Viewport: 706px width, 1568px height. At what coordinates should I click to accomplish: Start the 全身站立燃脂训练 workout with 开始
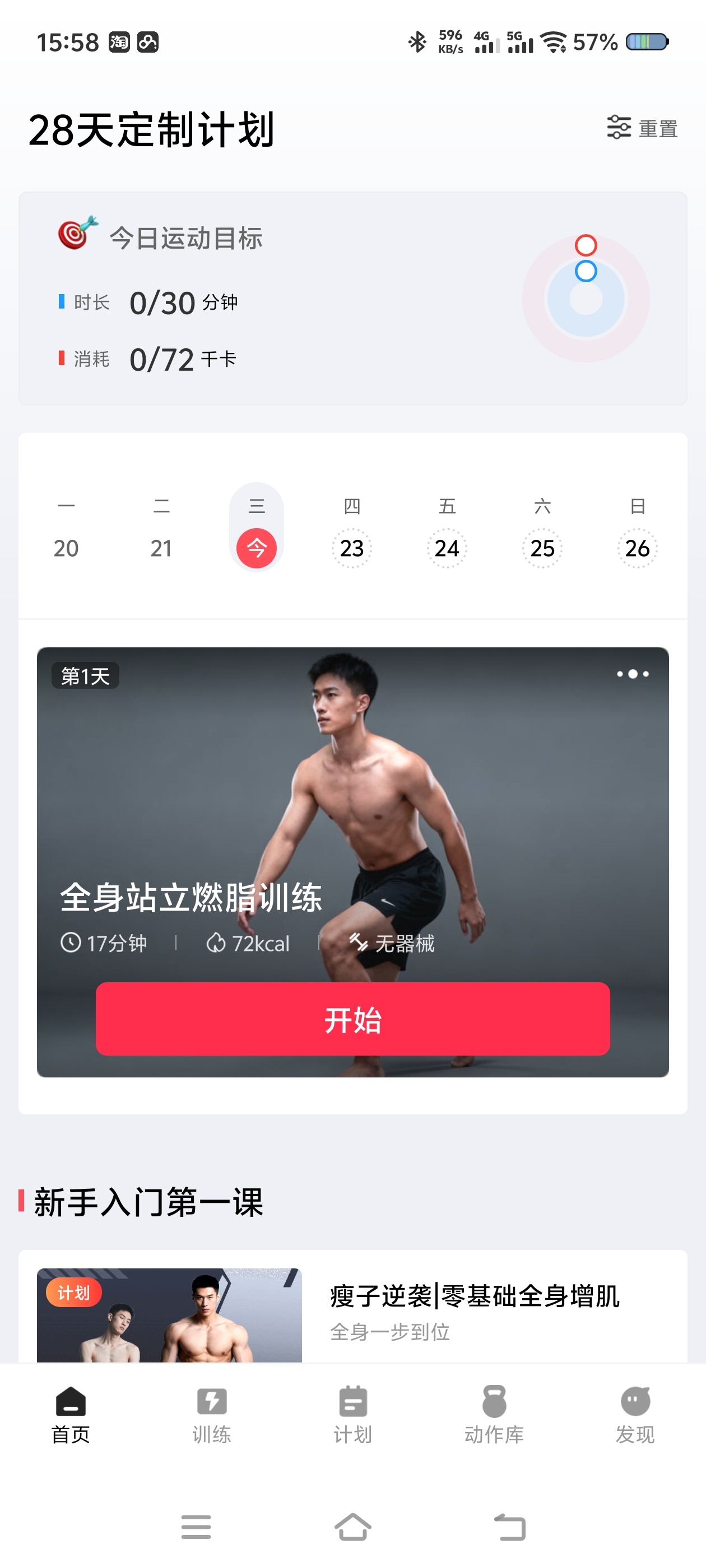click(352, 1018)
